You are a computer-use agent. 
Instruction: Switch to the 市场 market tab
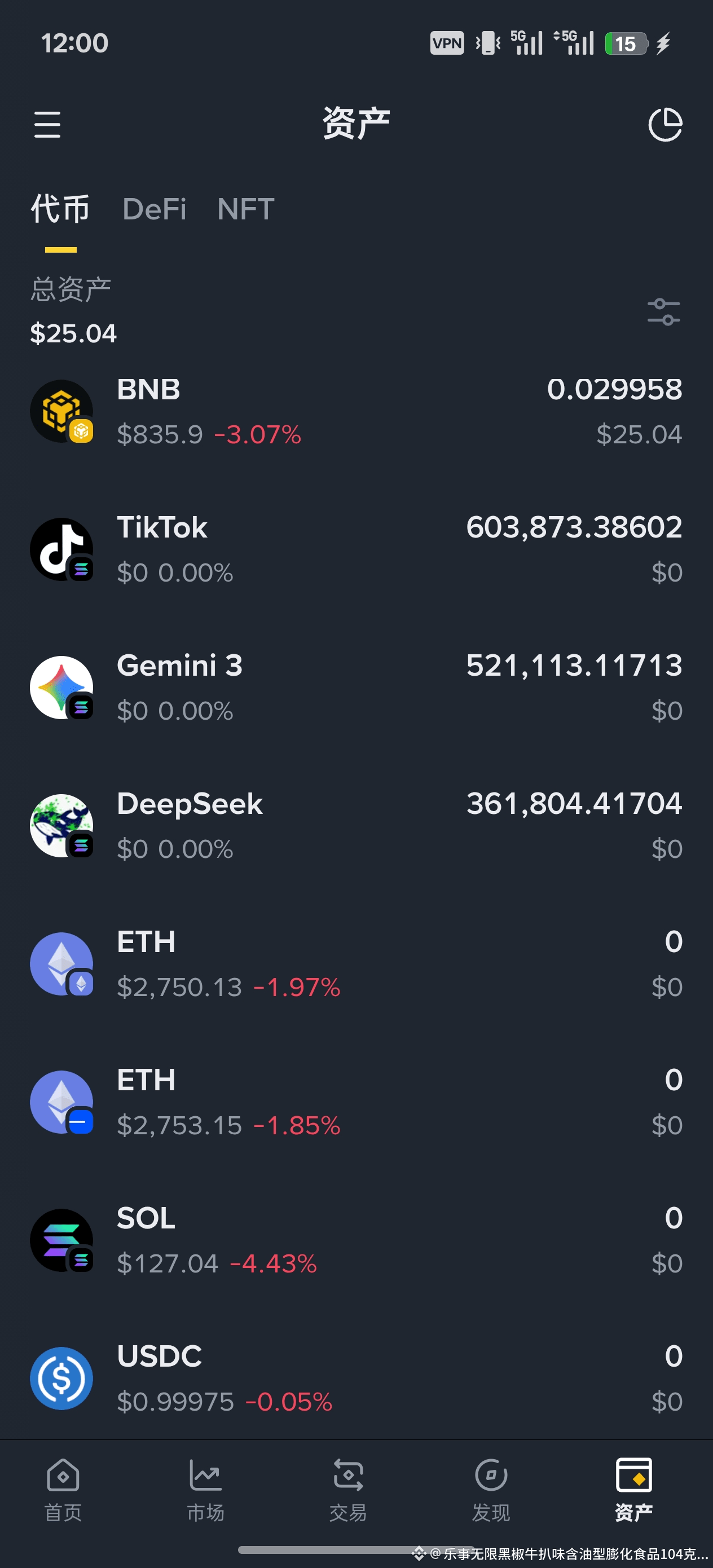[x=205, y=1489]
